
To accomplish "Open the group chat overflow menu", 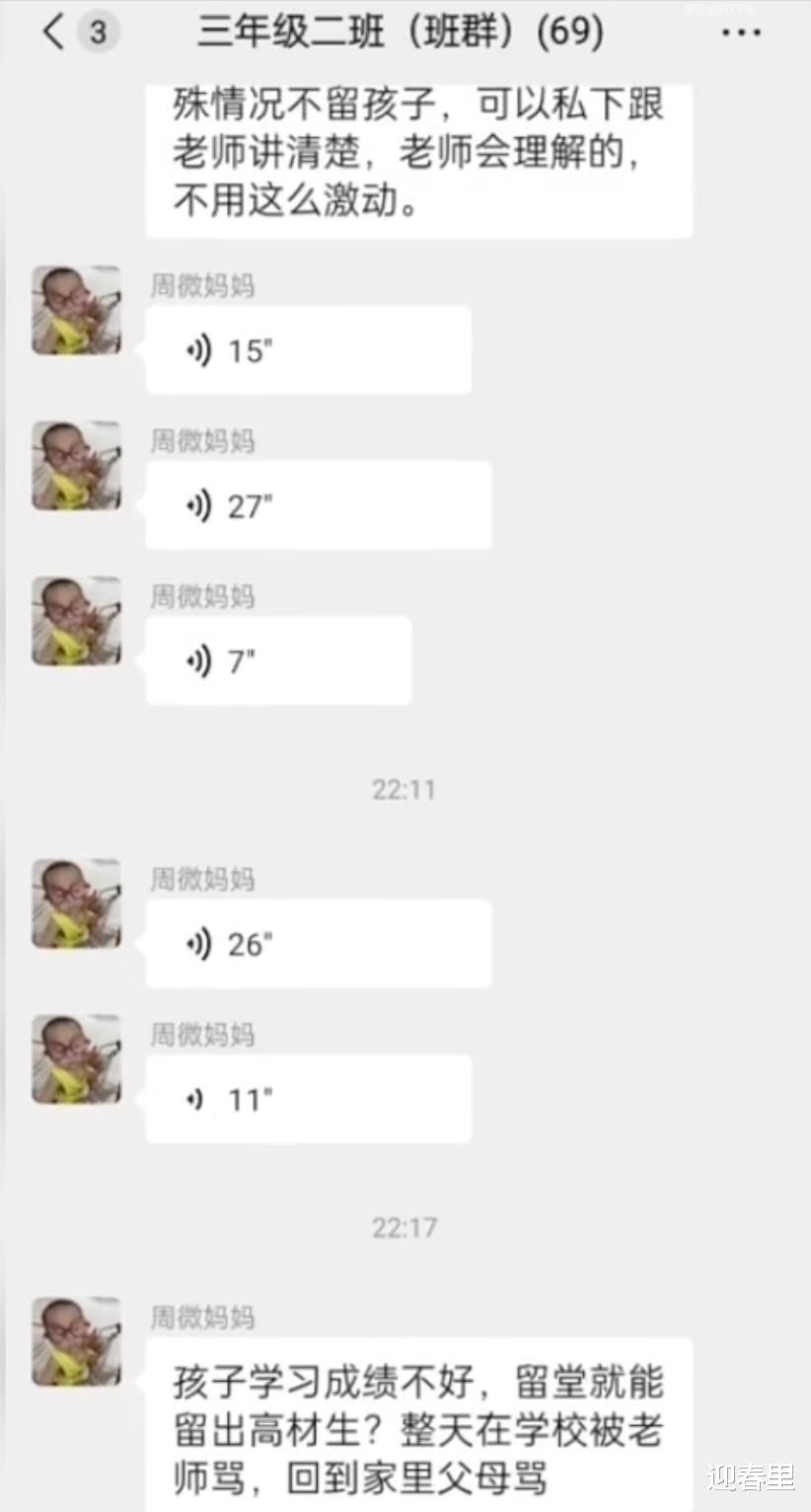I will point(741,34).
